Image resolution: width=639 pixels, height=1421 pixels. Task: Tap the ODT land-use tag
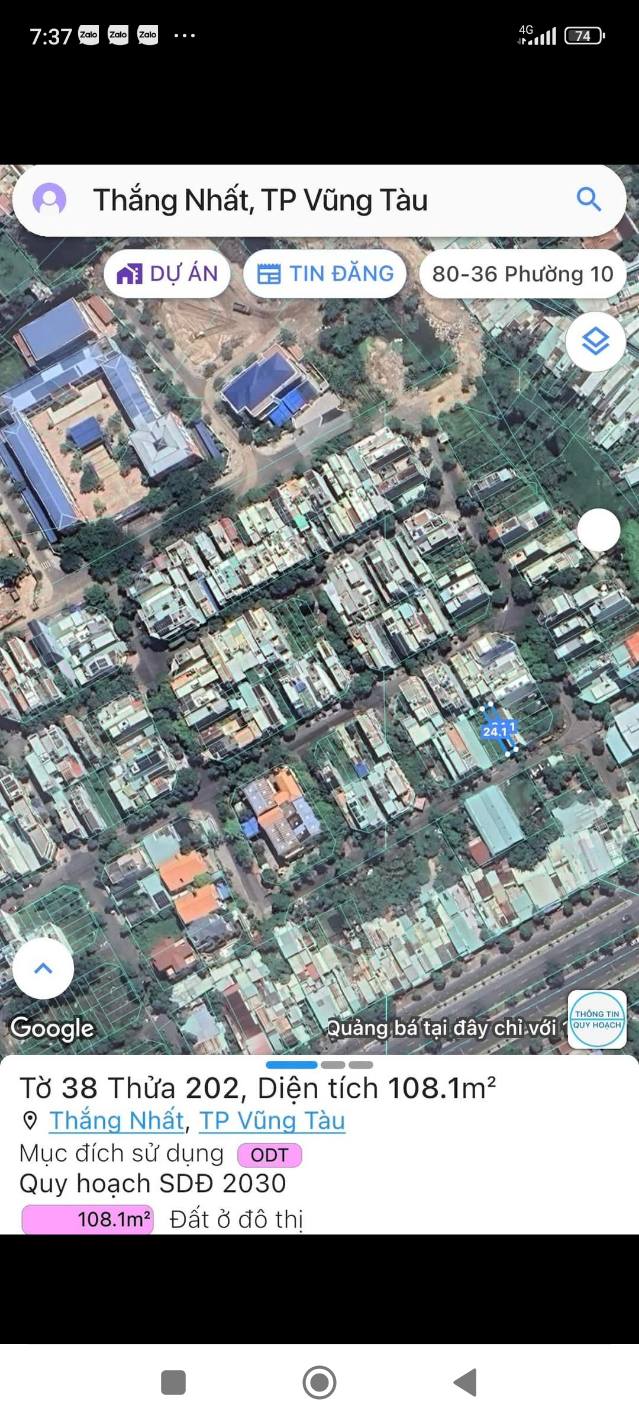click(x=269, y=1155)
